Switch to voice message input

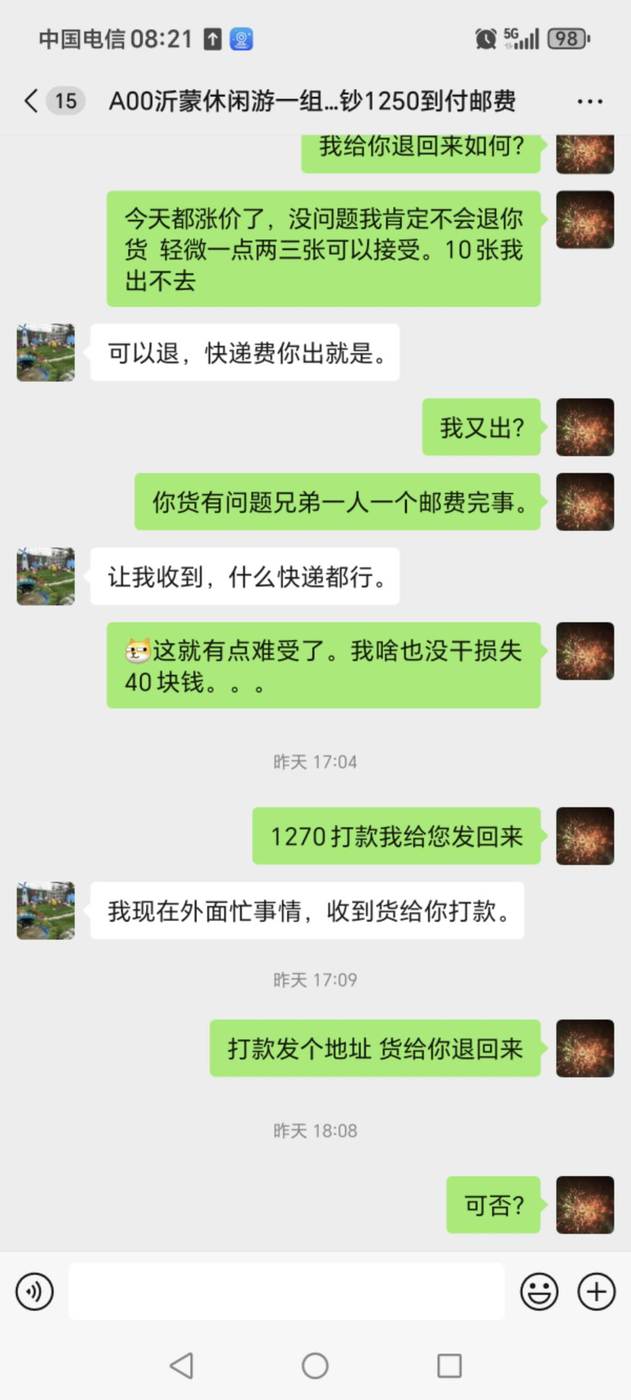click(x=34, y=1292)
